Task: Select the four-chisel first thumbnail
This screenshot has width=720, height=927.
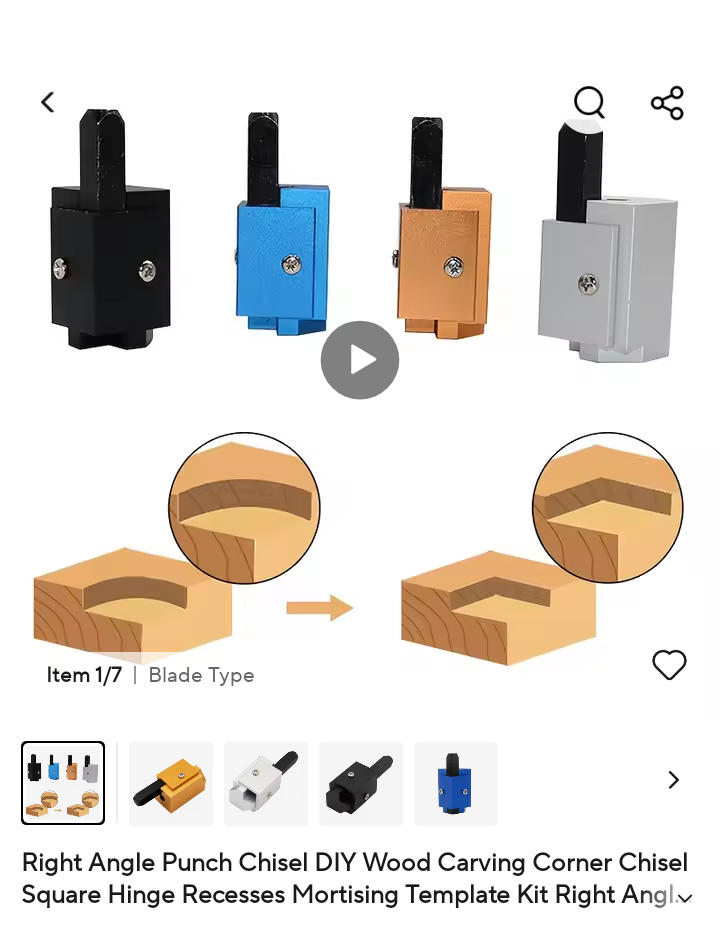Action: (63, 783)
